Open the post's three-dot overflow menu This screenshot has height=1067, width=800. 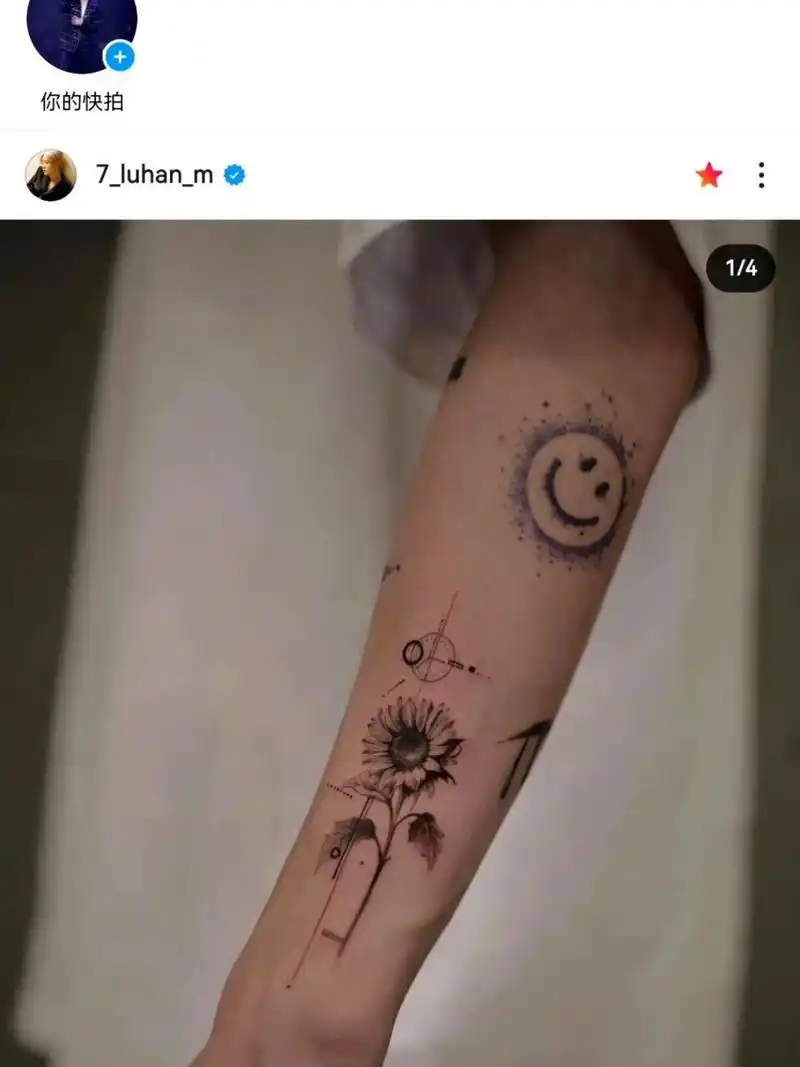point(761,175)
